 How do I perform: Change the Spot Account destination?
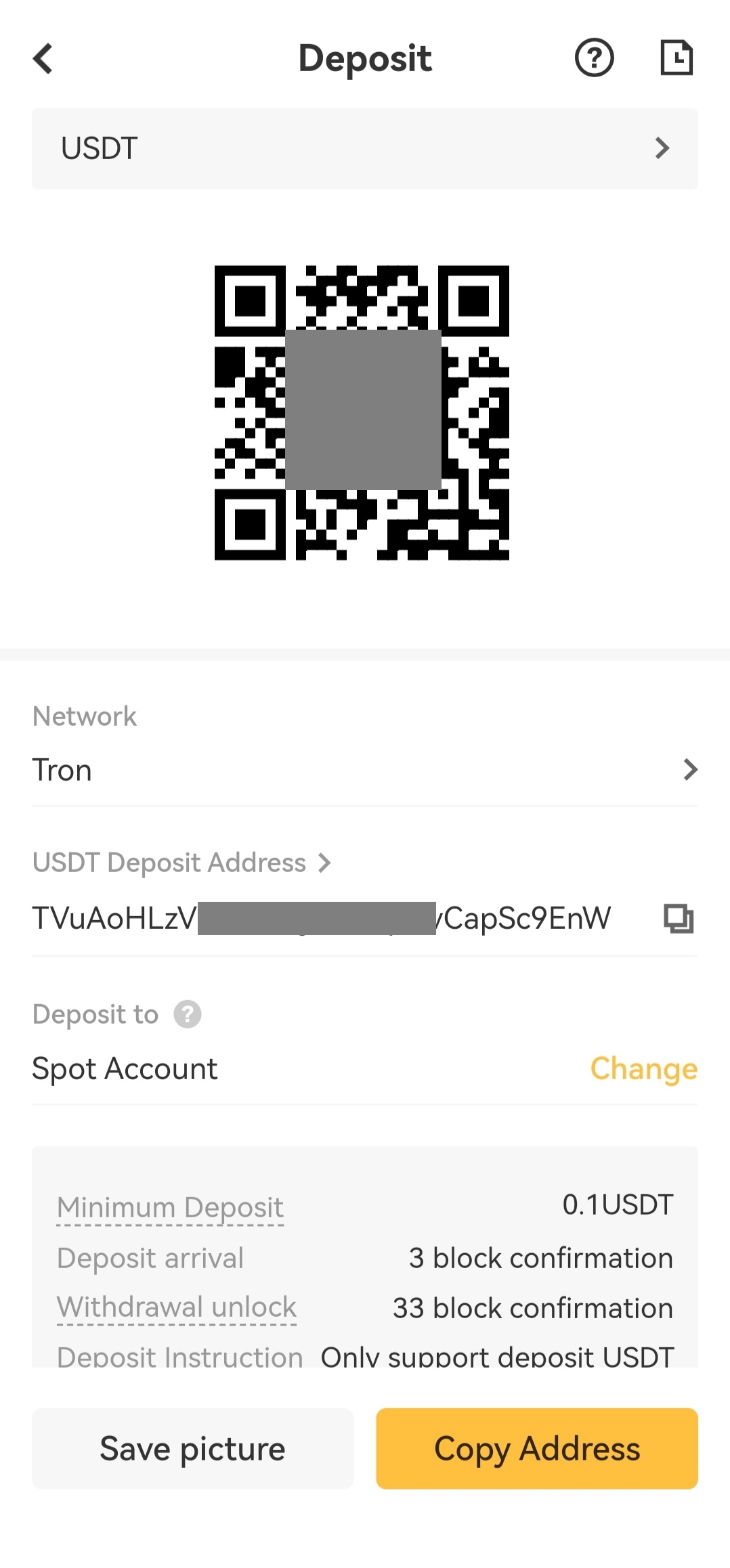click(x=643, y=1069)
